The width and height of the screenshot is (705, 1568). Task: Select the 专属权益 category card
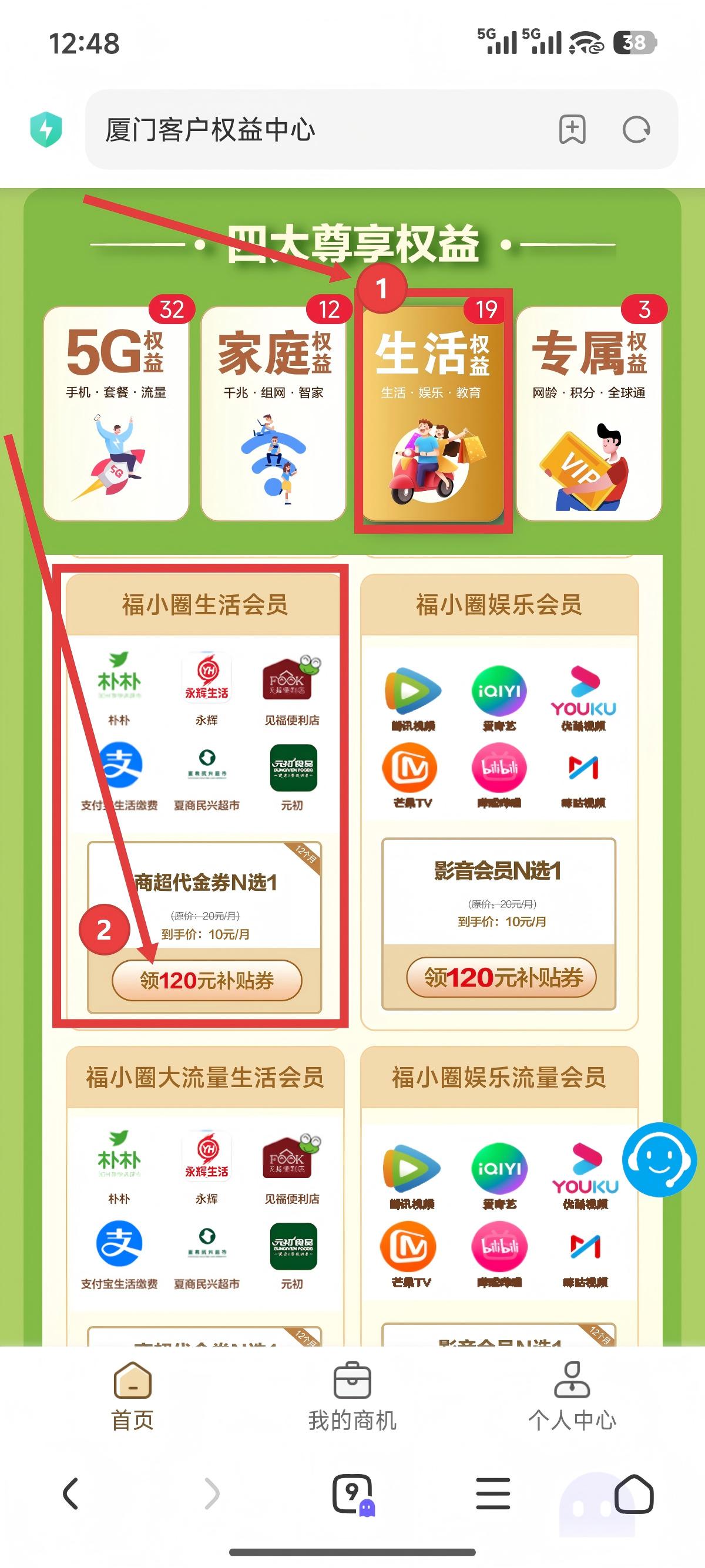click(589, 414)
